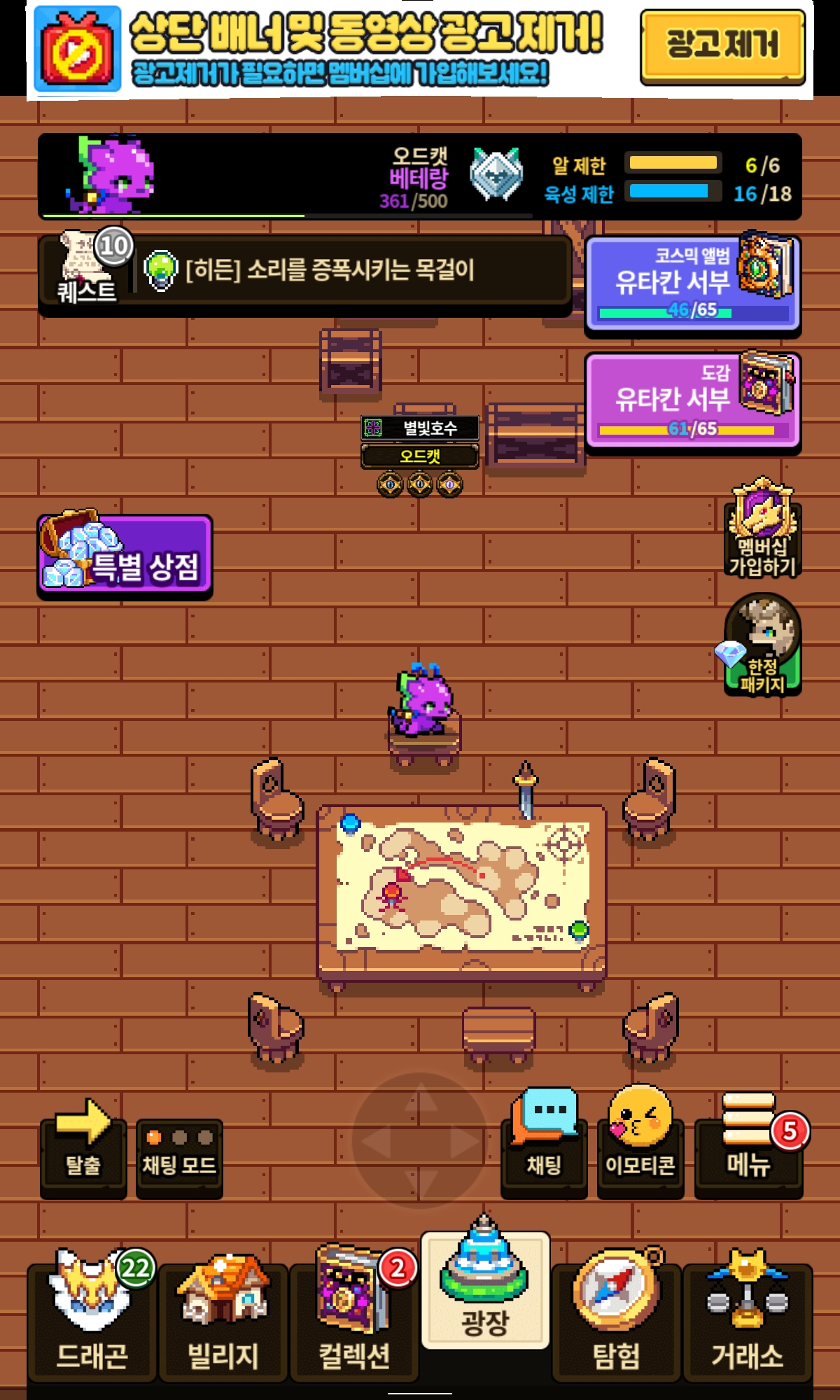
Task: Tap the up arrow on the movement pad
Action: 419,1098
